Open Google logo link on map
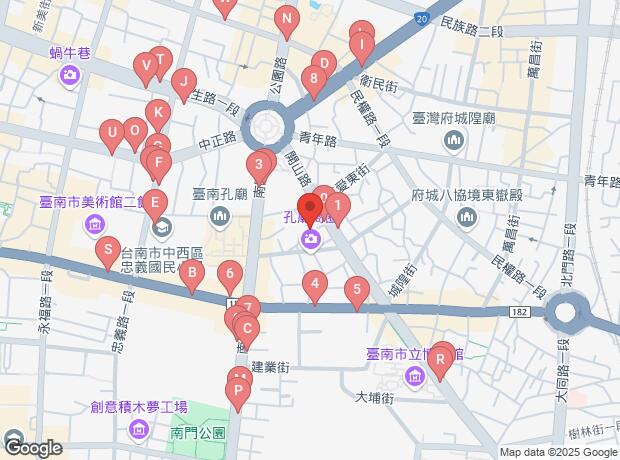The height and width of the screenshot is (460, 620). click(x=32, y=448)
